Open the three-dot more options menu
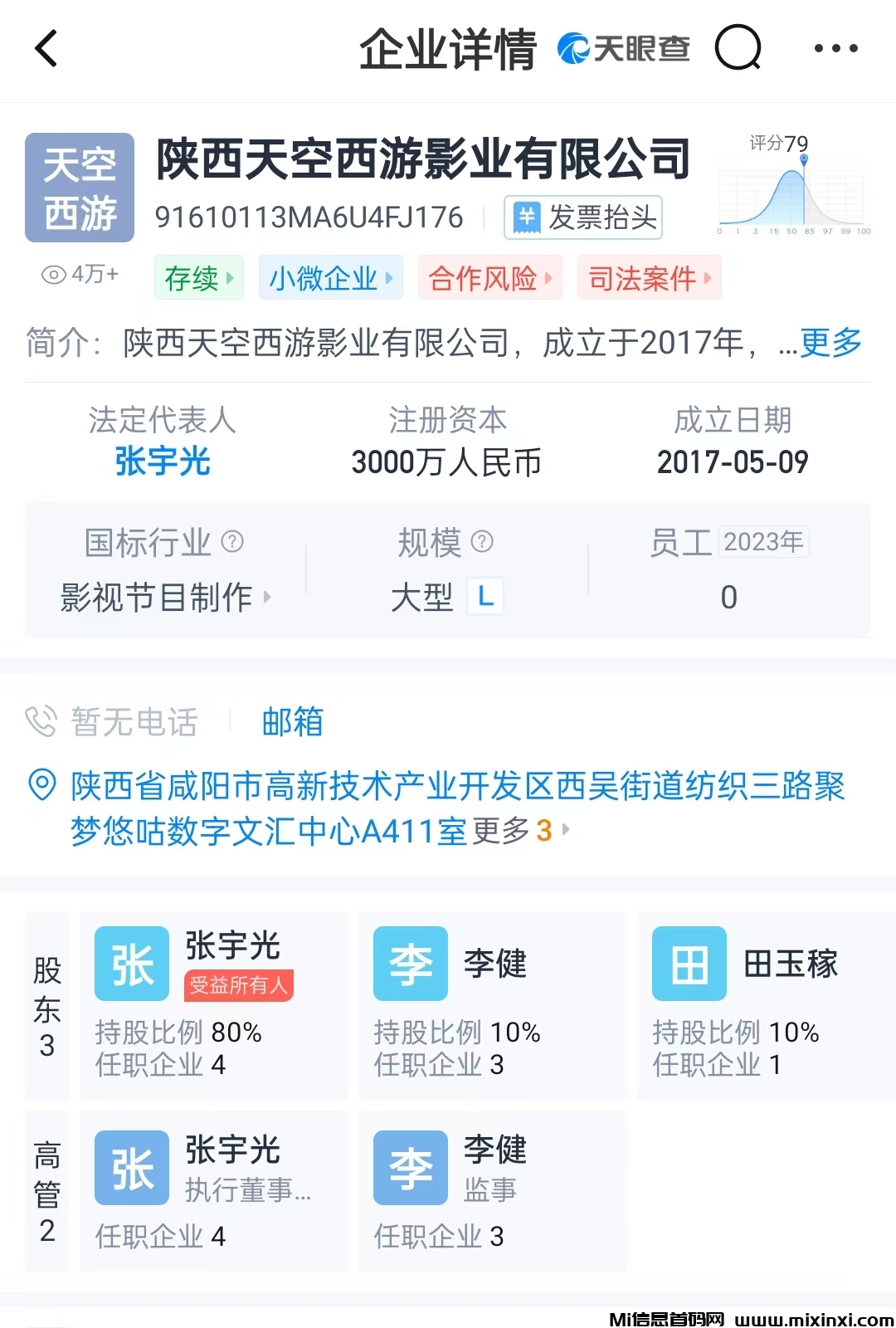896x1328 pixels. (x=836, y=48)
